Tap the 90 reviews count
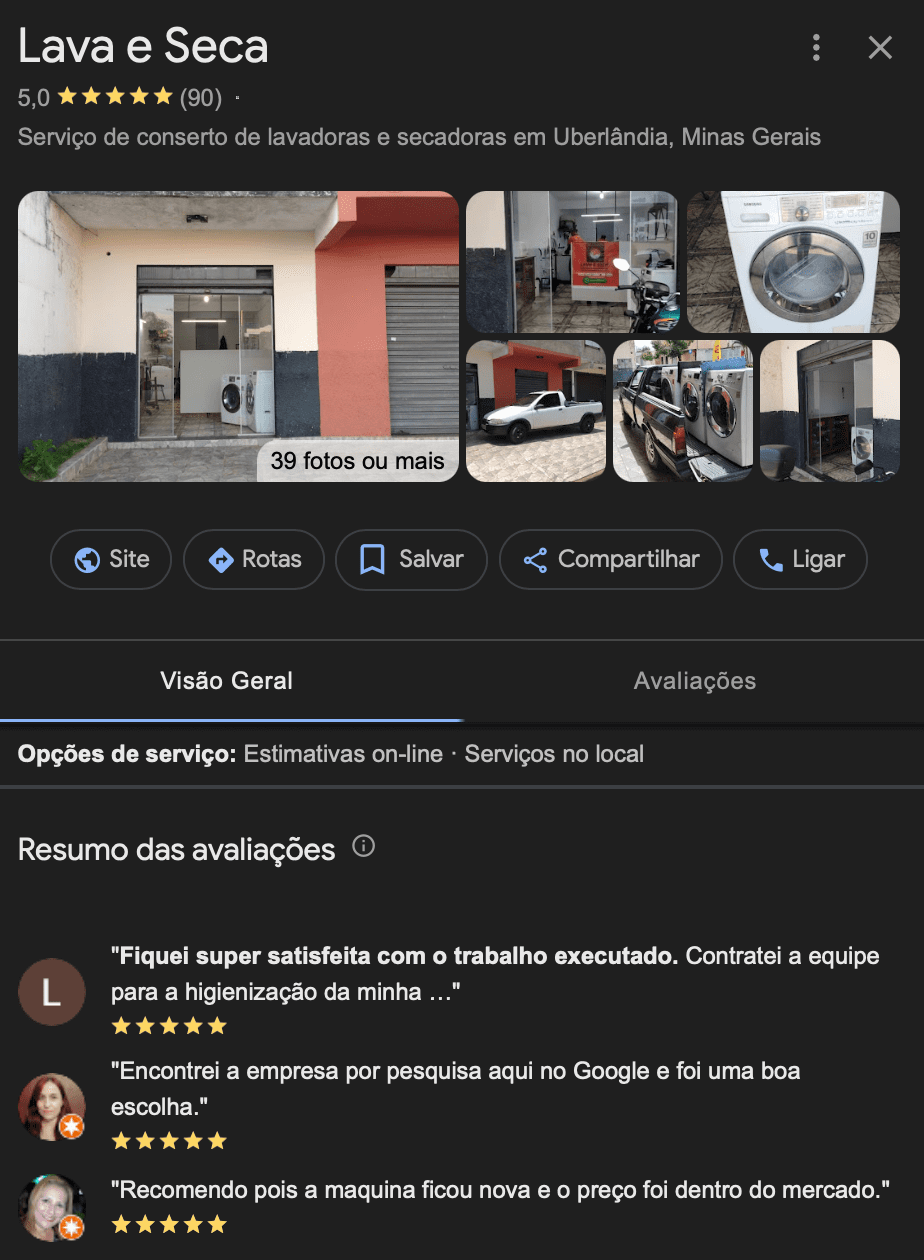The image size is (924, 1260). click(200, 98)
